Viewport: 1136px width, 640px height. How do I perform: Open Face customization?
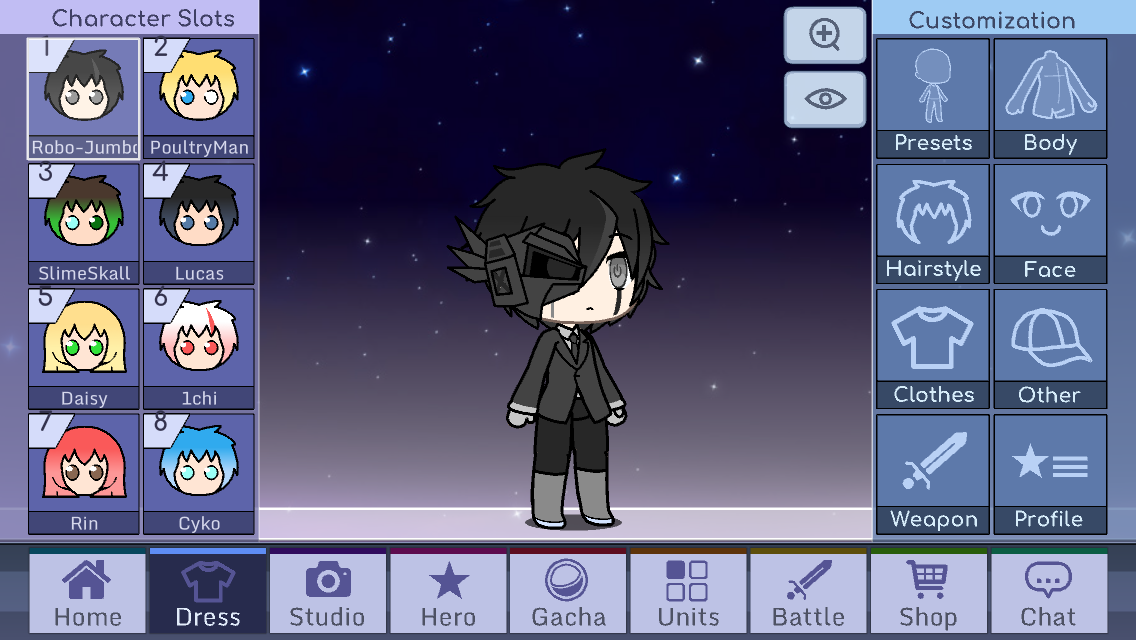click(x=1050, y=224)
